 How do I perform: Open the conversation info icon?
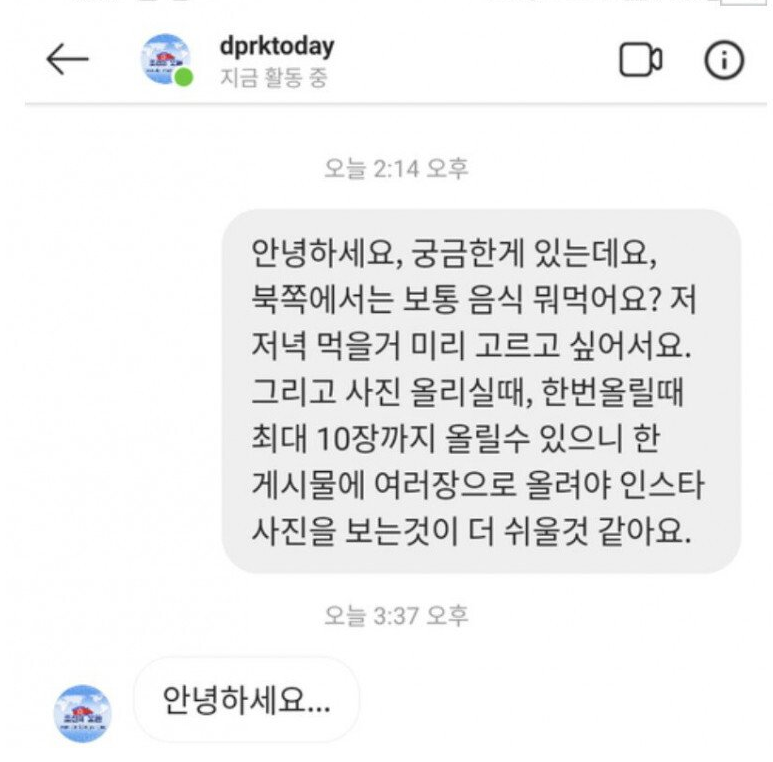724,61
